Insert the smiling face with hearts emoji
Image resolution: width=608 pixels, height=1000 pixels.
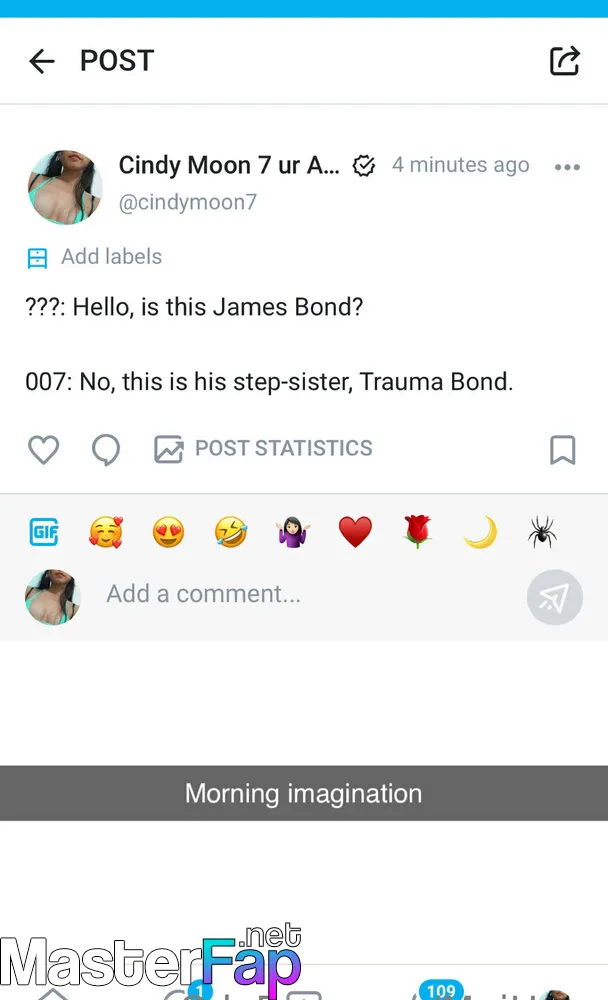point(106,532)
